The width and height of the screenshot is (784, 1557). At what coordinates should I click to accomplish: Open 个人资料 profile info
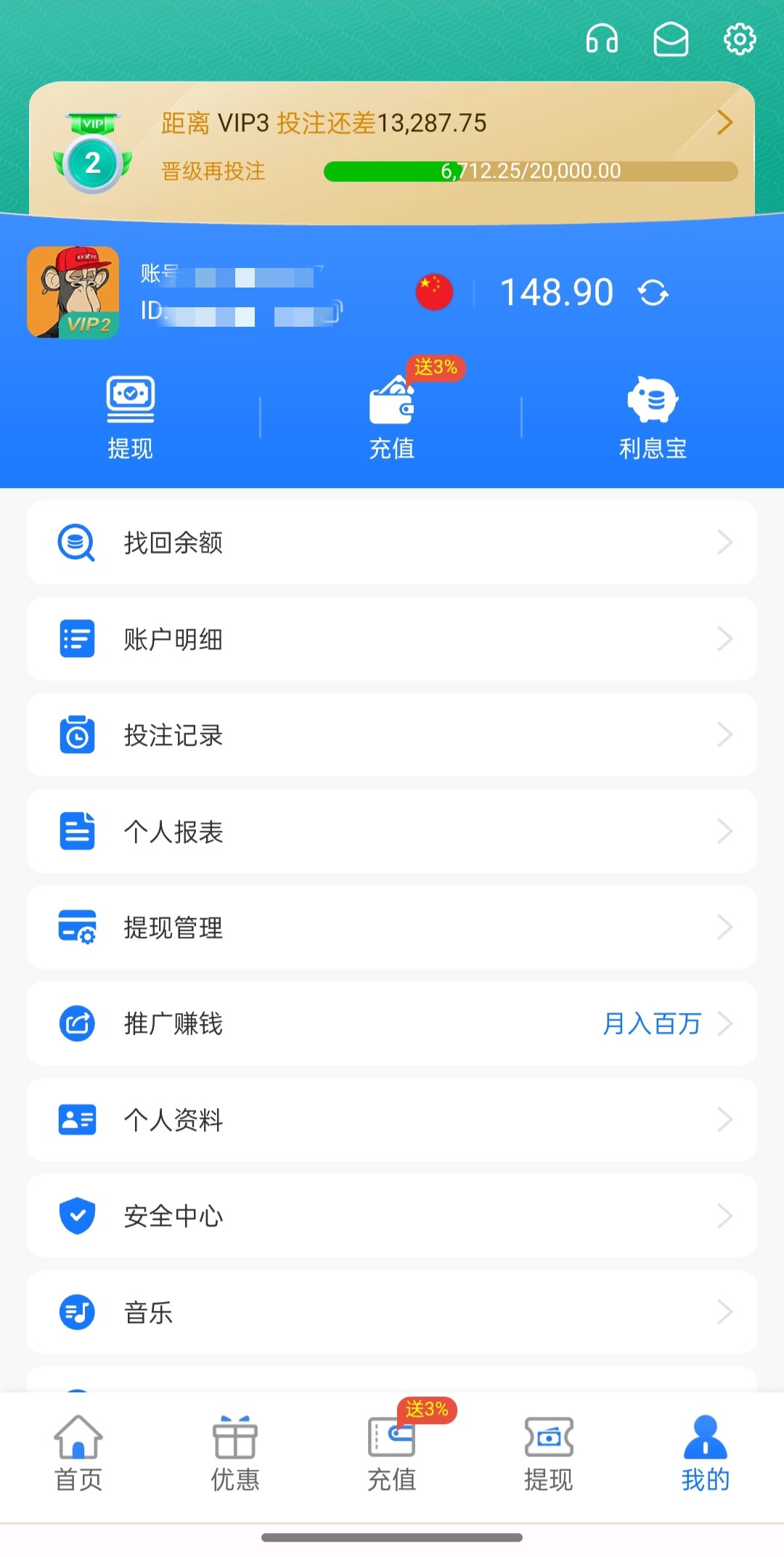pyautogui.click(x=392, y=1120)
